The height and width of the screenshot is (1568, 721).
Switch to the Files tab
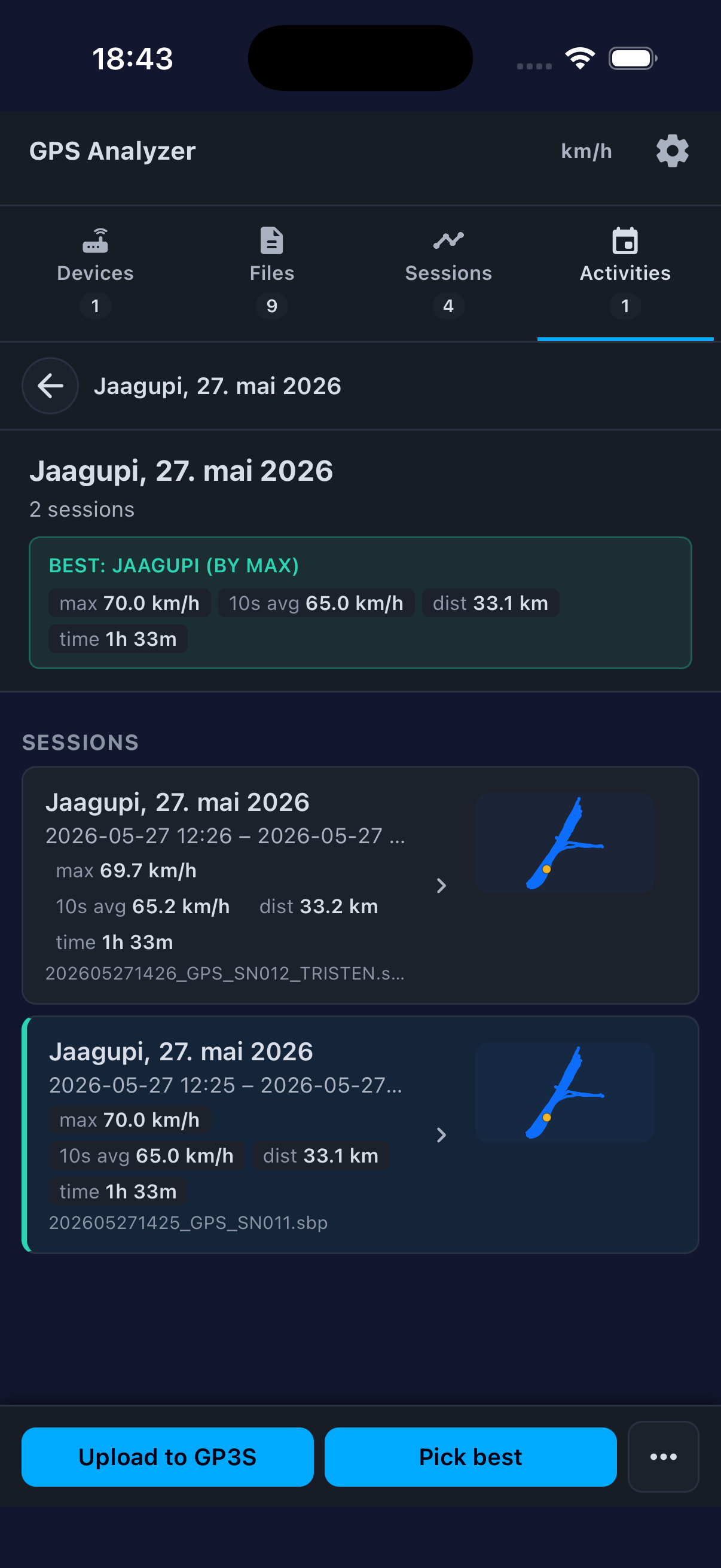click(272, 273)
